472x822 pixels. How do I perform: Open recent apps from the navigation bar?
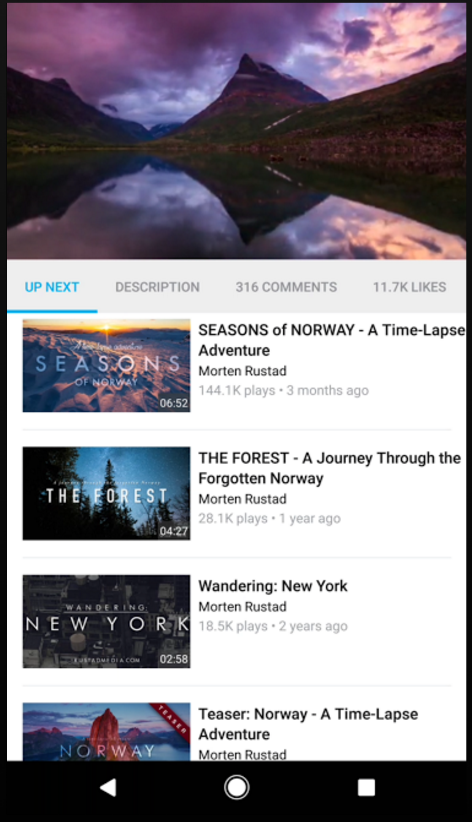[366, 787]
